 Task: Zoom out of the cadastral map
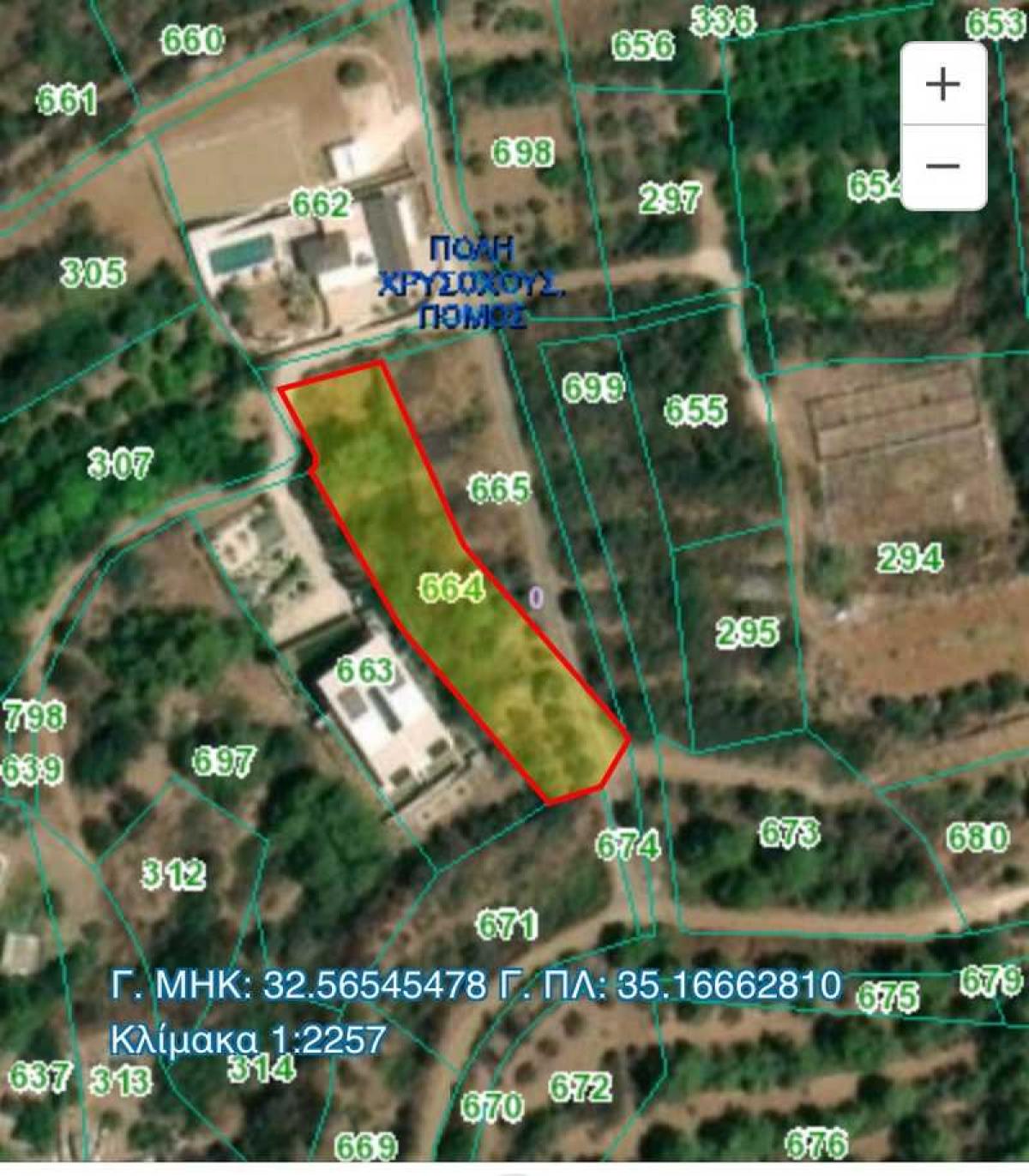(943, 166)
